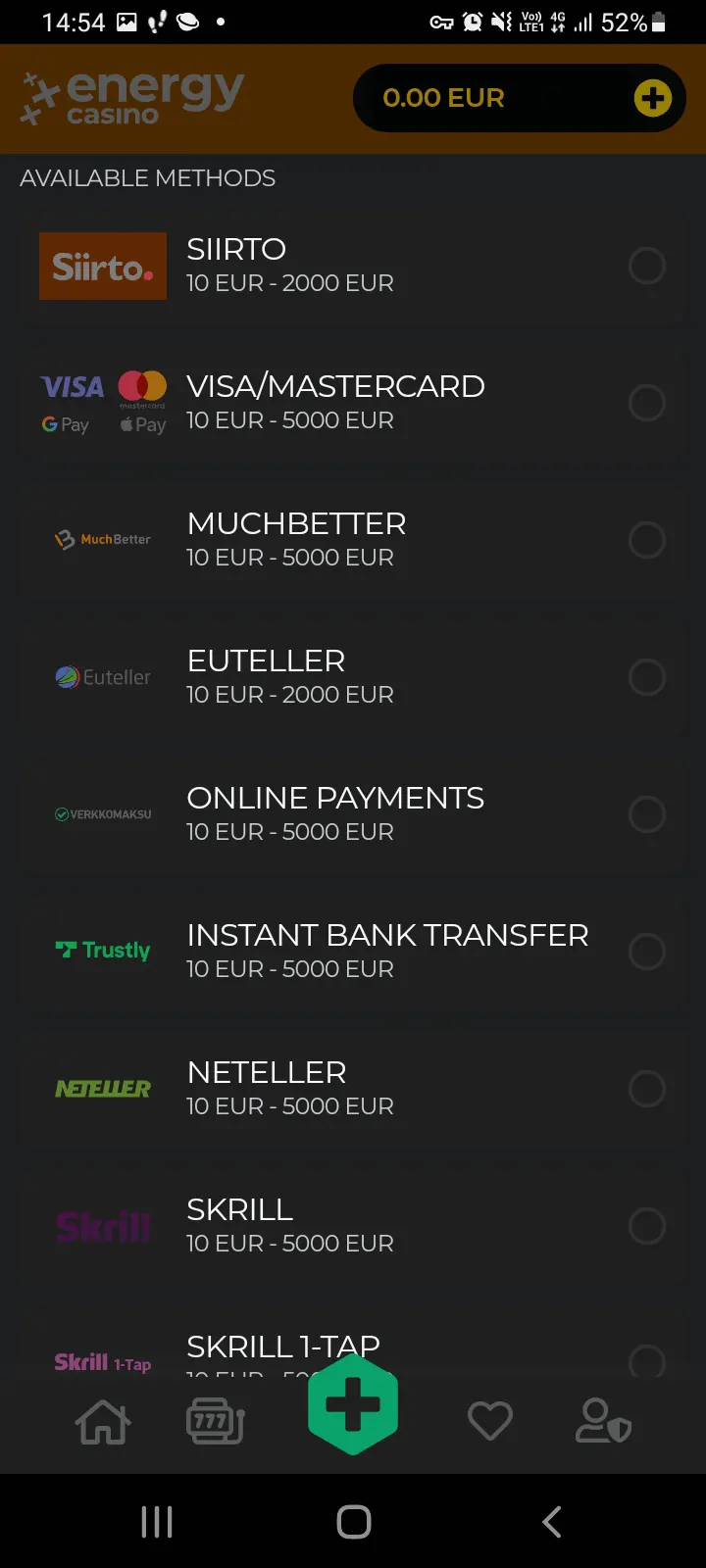The width and height of the screenshot is (706, 1568).
Task: Select Siirto payment method
Action: (353, 266)
